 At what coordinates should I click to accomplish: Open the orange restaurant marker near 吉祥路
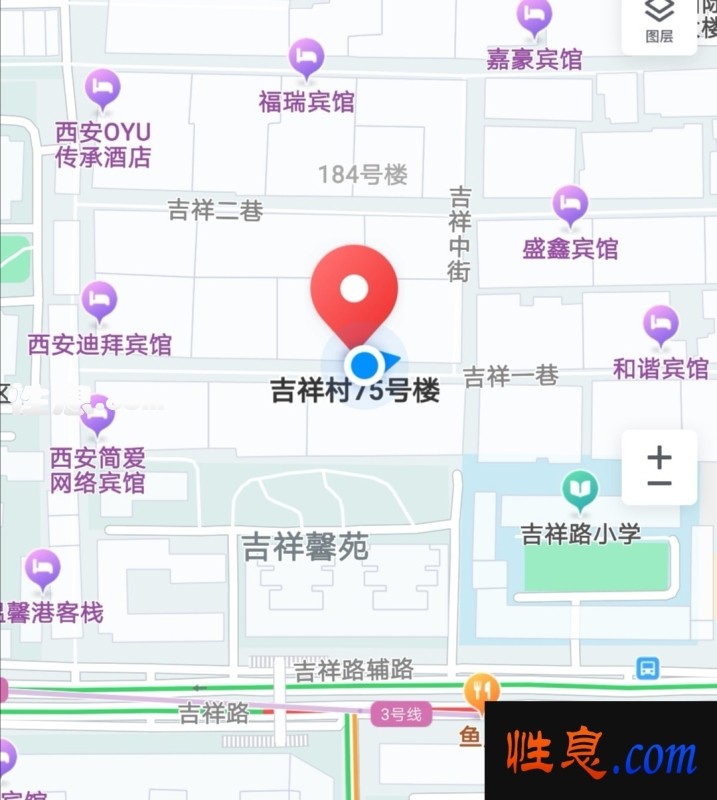point(482,690)
